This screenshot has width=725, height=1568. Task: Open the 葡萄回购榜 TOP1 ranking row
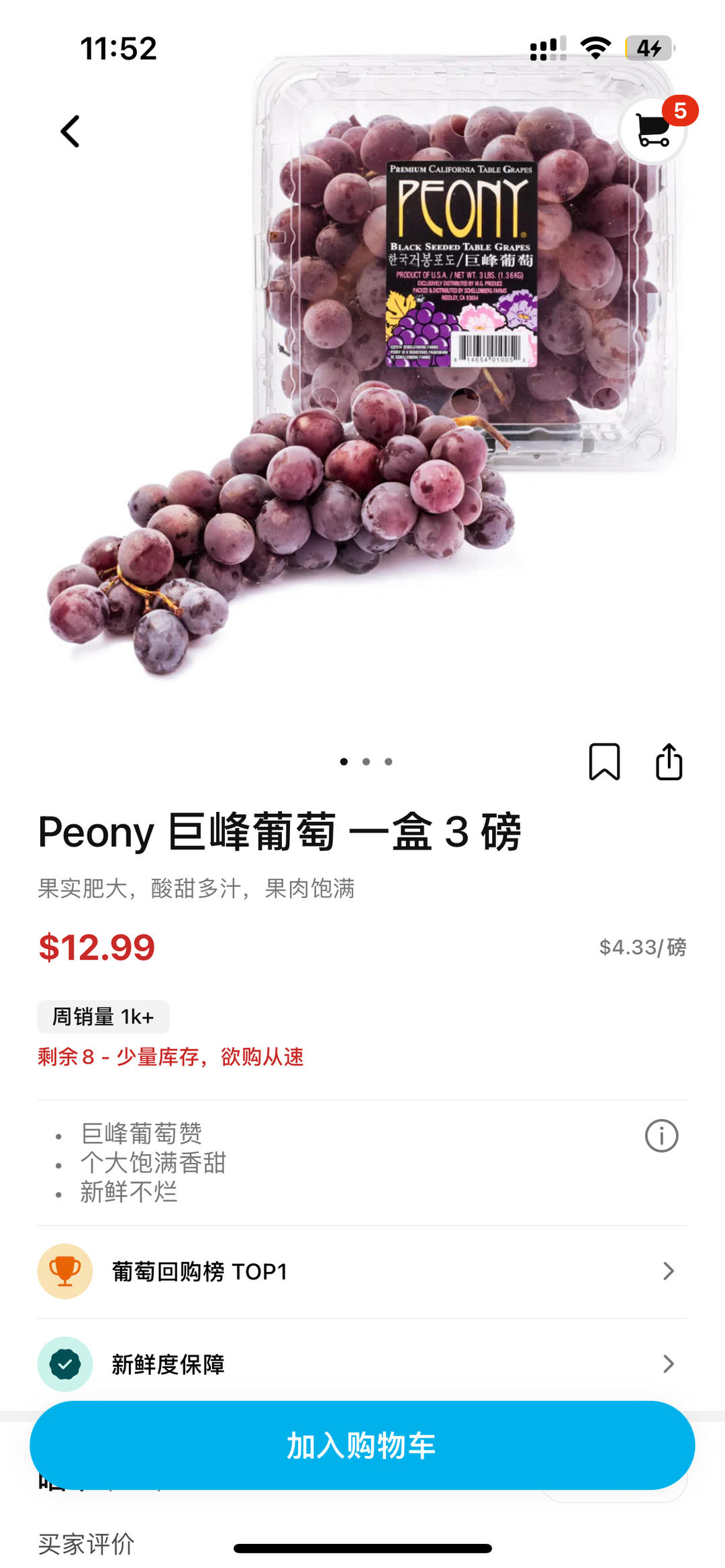362,1271
